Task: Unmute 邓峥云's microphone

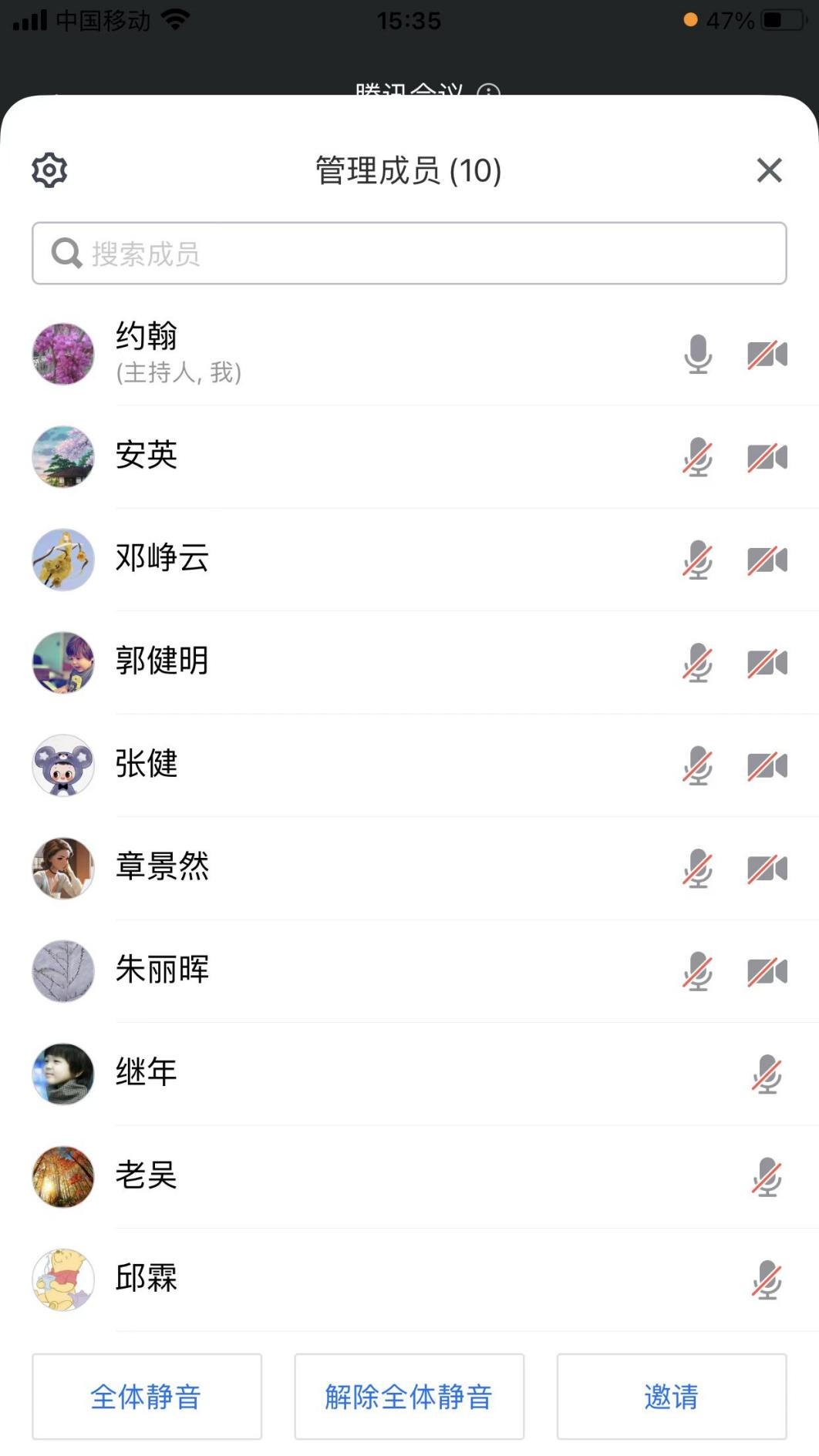Action: 698,560
